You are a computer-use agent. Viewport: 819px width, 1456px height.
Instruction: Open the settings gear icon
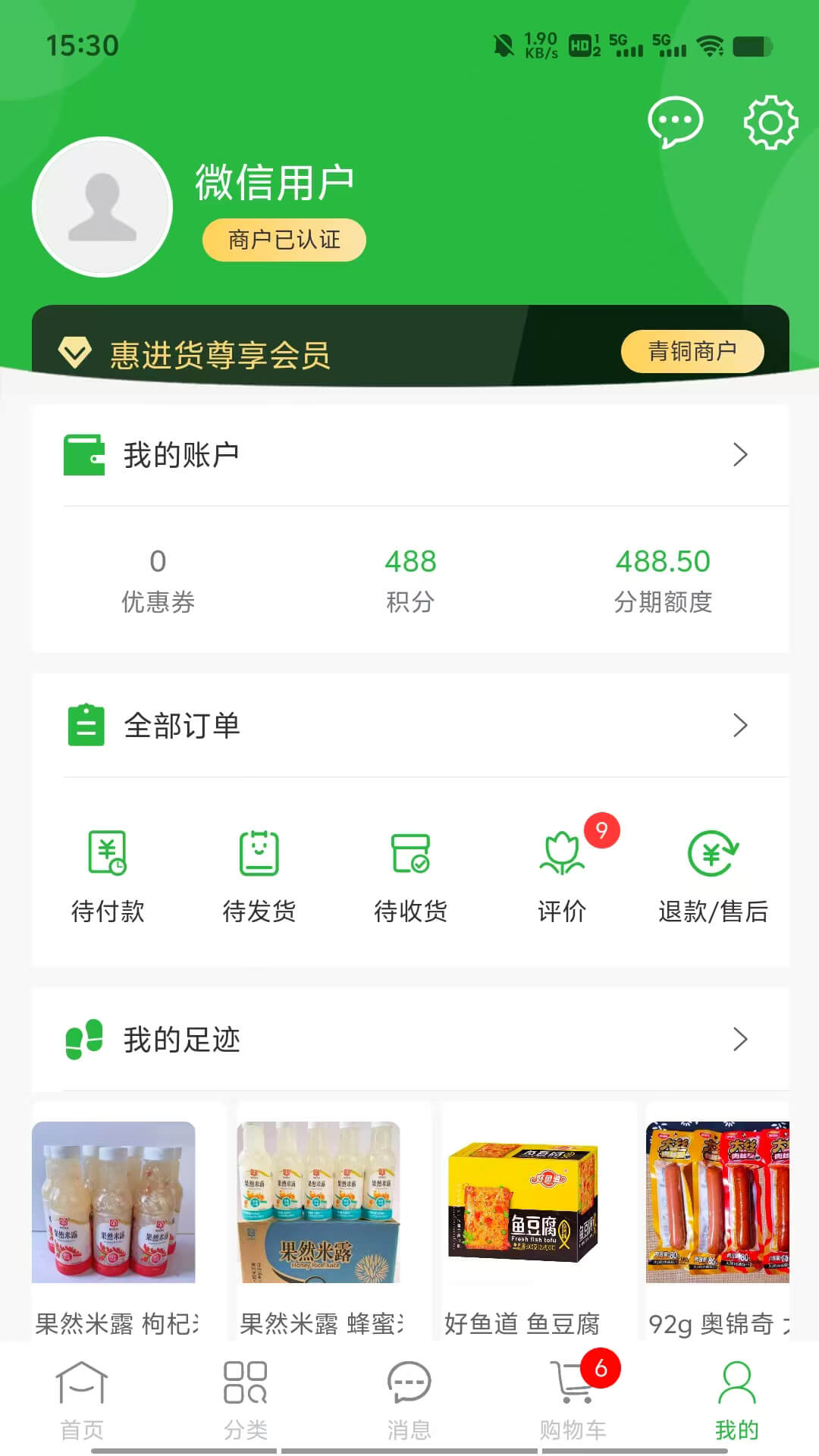[770, 121]
